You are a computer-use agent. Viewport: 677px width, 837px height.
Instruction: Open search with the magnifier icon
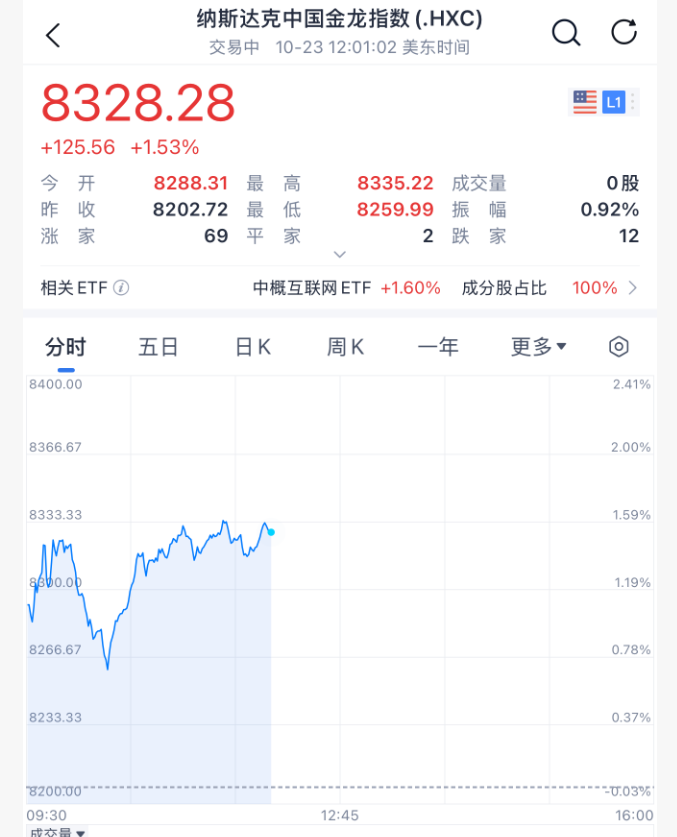(566, 33)
